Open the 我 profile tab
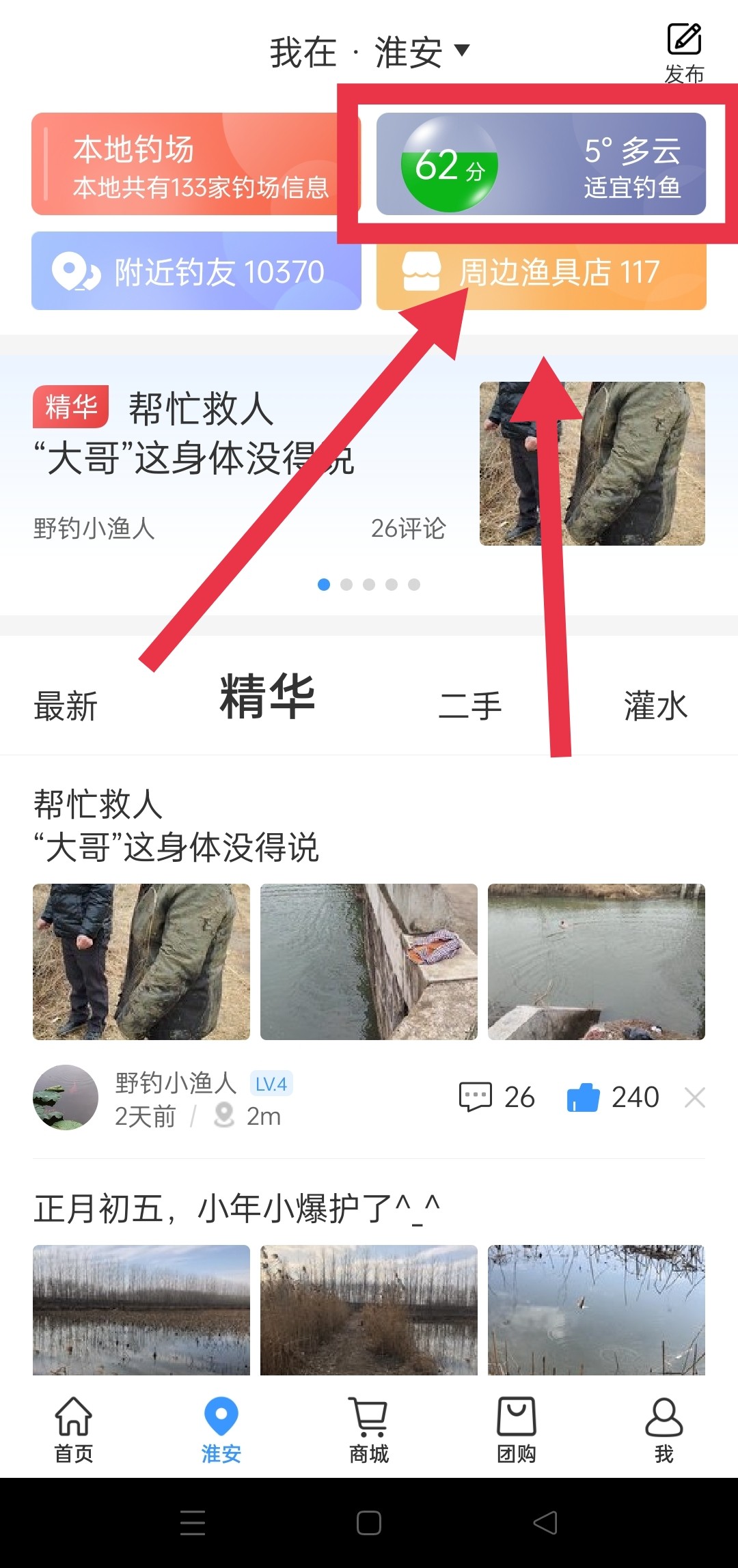Image resolution: width=738 pixels, height=1568 pixels. coord(664,1429)
